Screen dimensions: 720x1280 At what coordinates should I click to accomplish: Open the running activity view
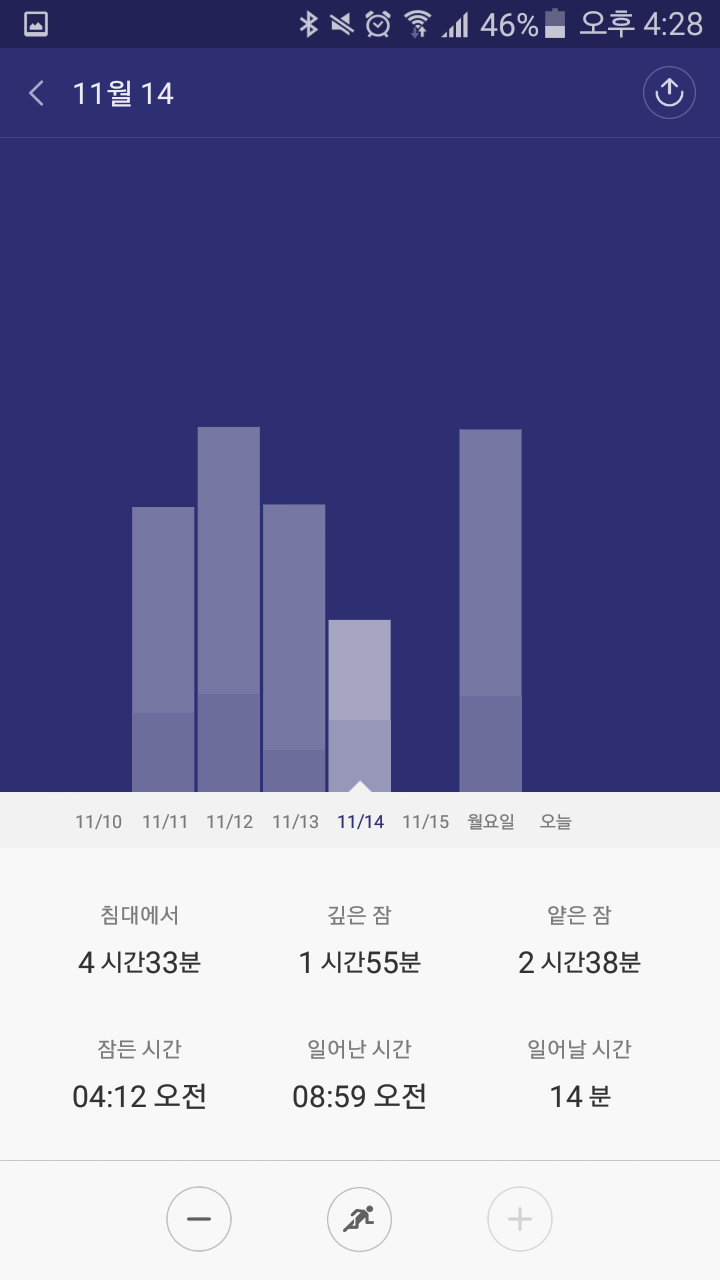(x=359, y=1219)
